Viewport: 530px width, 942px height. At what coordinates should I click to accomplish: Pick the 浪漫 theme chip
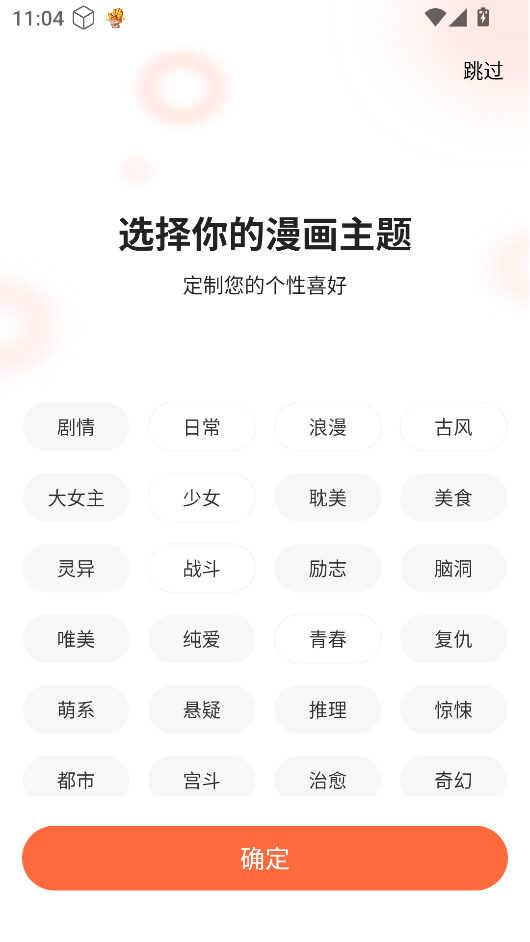click(327, 427)
